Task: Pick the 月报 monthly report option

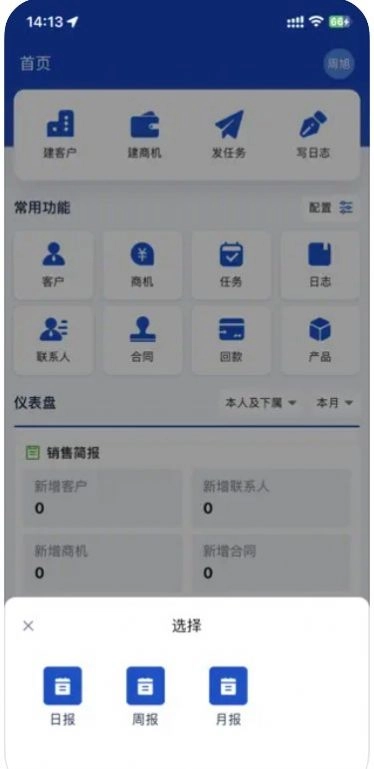Action: (228, 696)
